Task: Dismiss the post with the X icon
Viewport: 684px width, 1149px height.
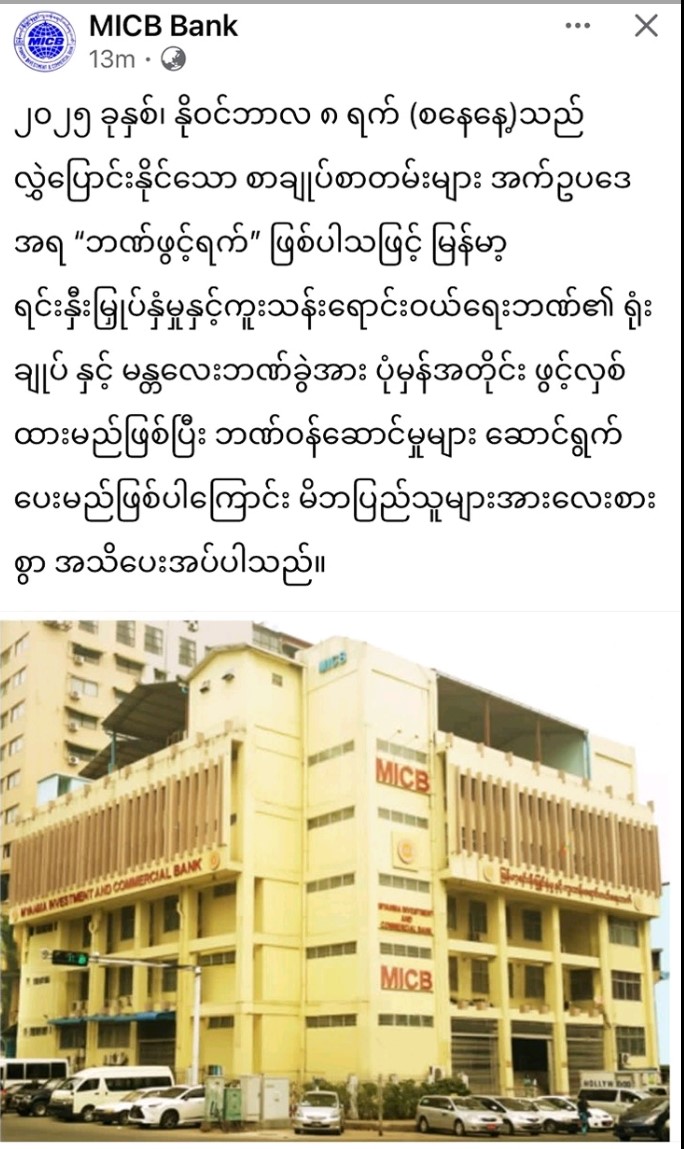Action: point(647,27)
